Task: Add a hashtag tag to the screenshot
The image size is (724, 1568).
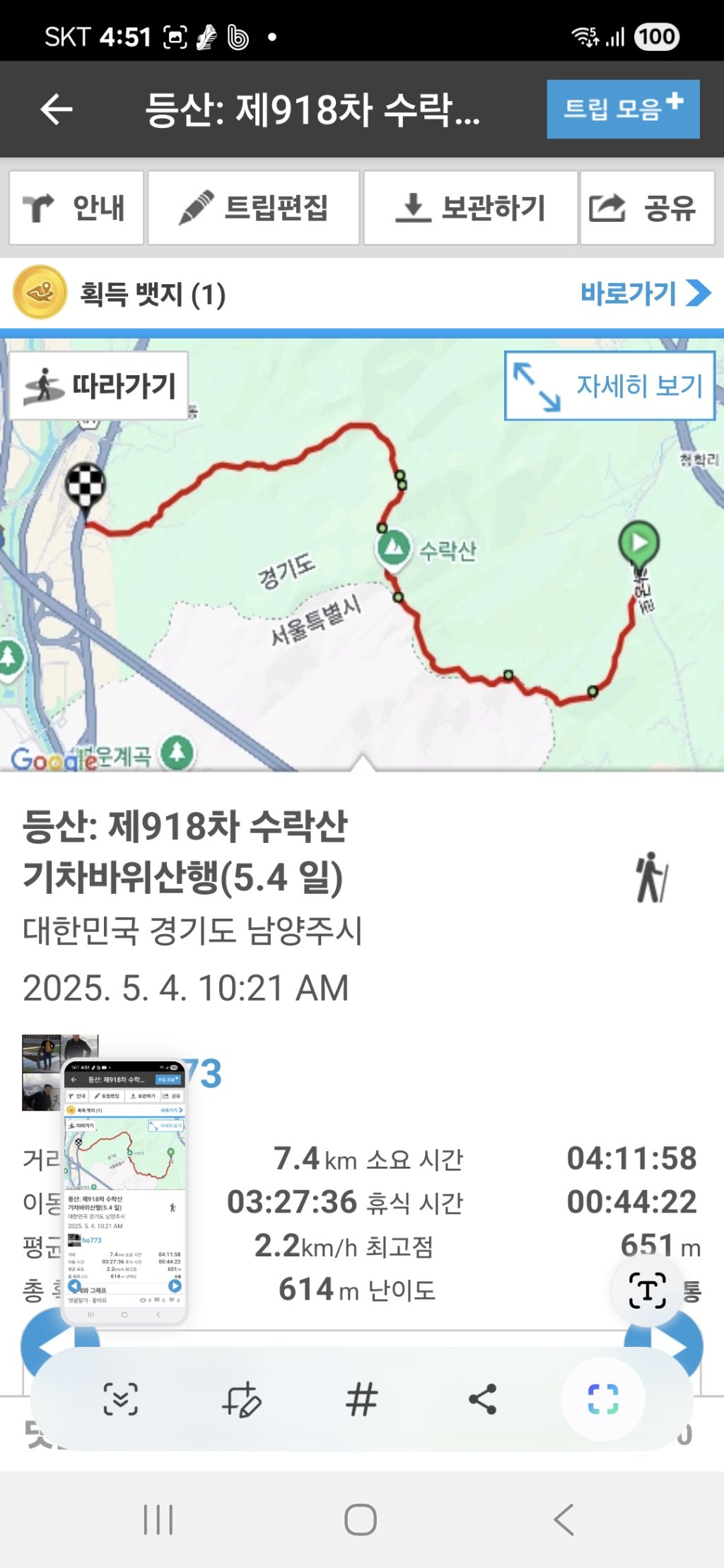Action: [x=362, y=1399]
